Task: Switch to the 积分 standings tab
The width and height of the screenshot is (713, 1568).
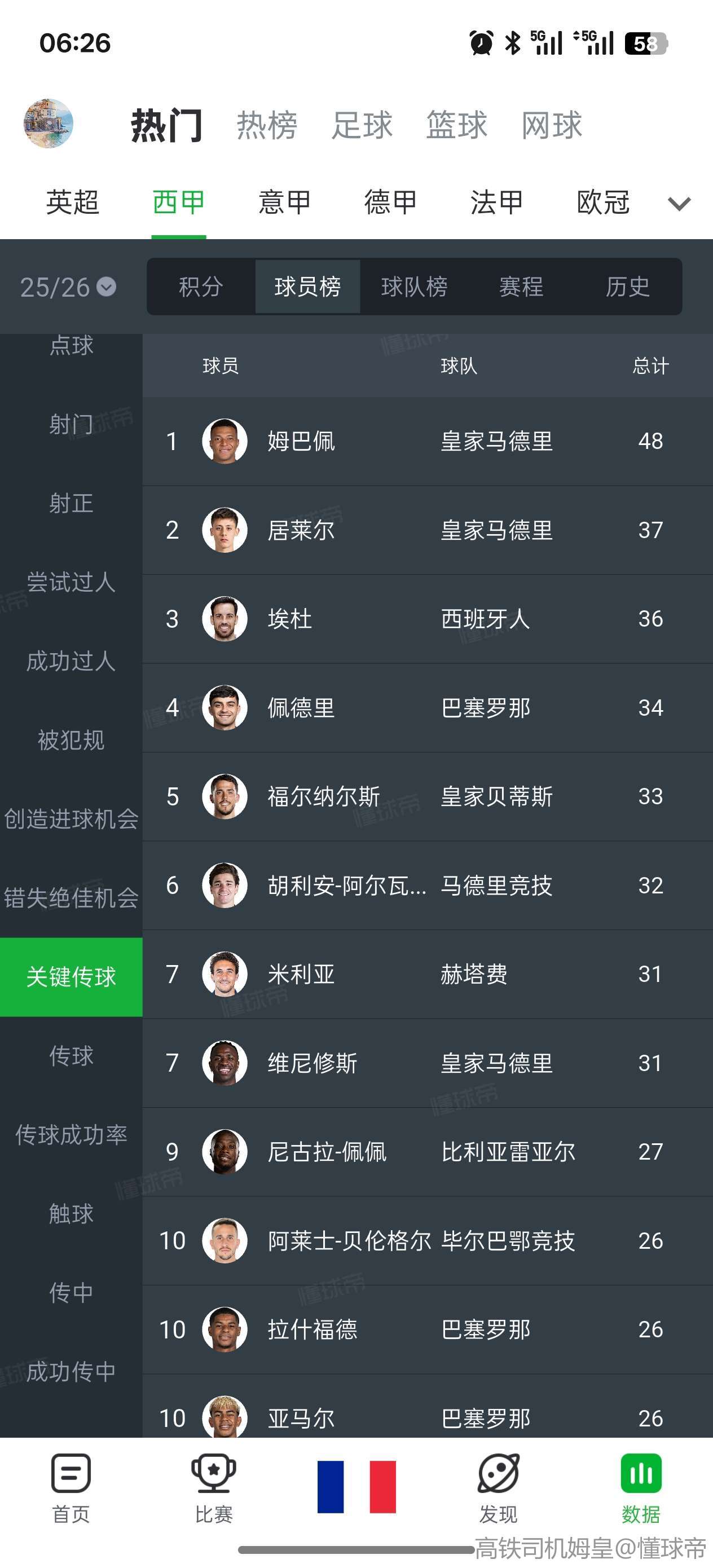Action: (201, 287)
